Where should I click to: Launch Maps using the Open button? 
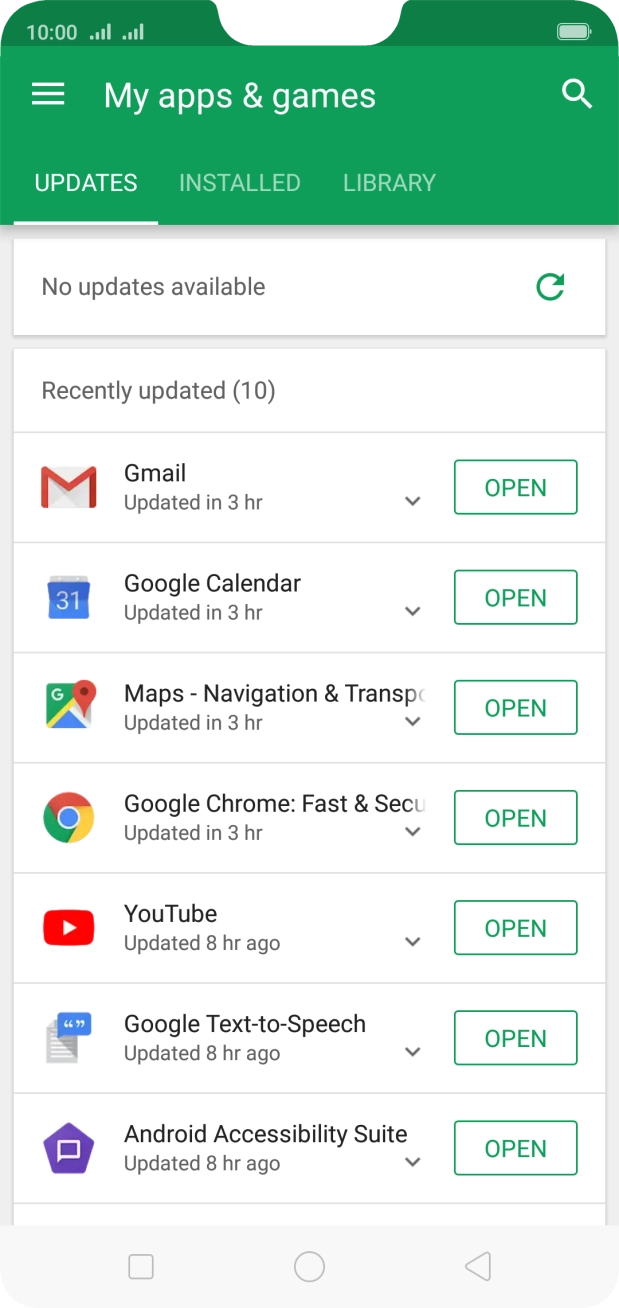(x=515, y=708)
